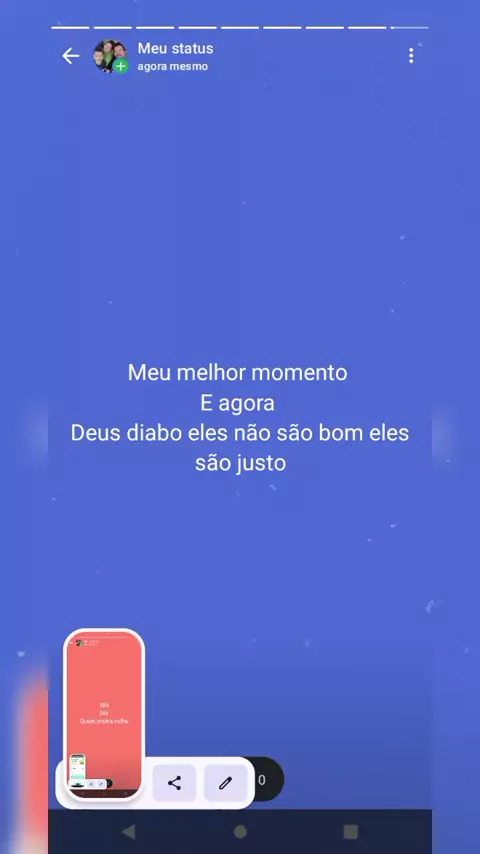
Task: Open the screenshot preview thumbnail
Action: coord(104,715)
